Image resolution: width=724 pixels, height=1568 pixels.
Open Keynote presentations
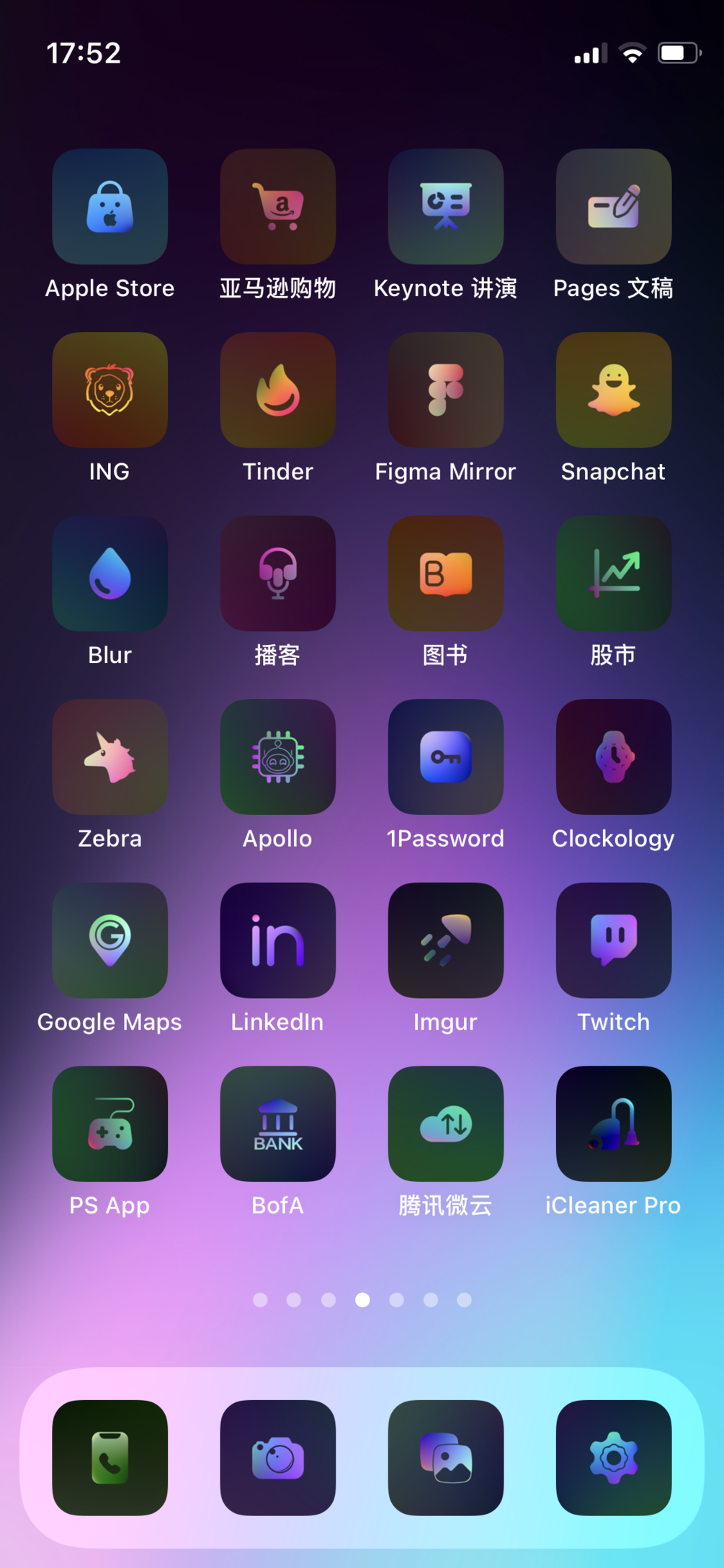(445, 207)
